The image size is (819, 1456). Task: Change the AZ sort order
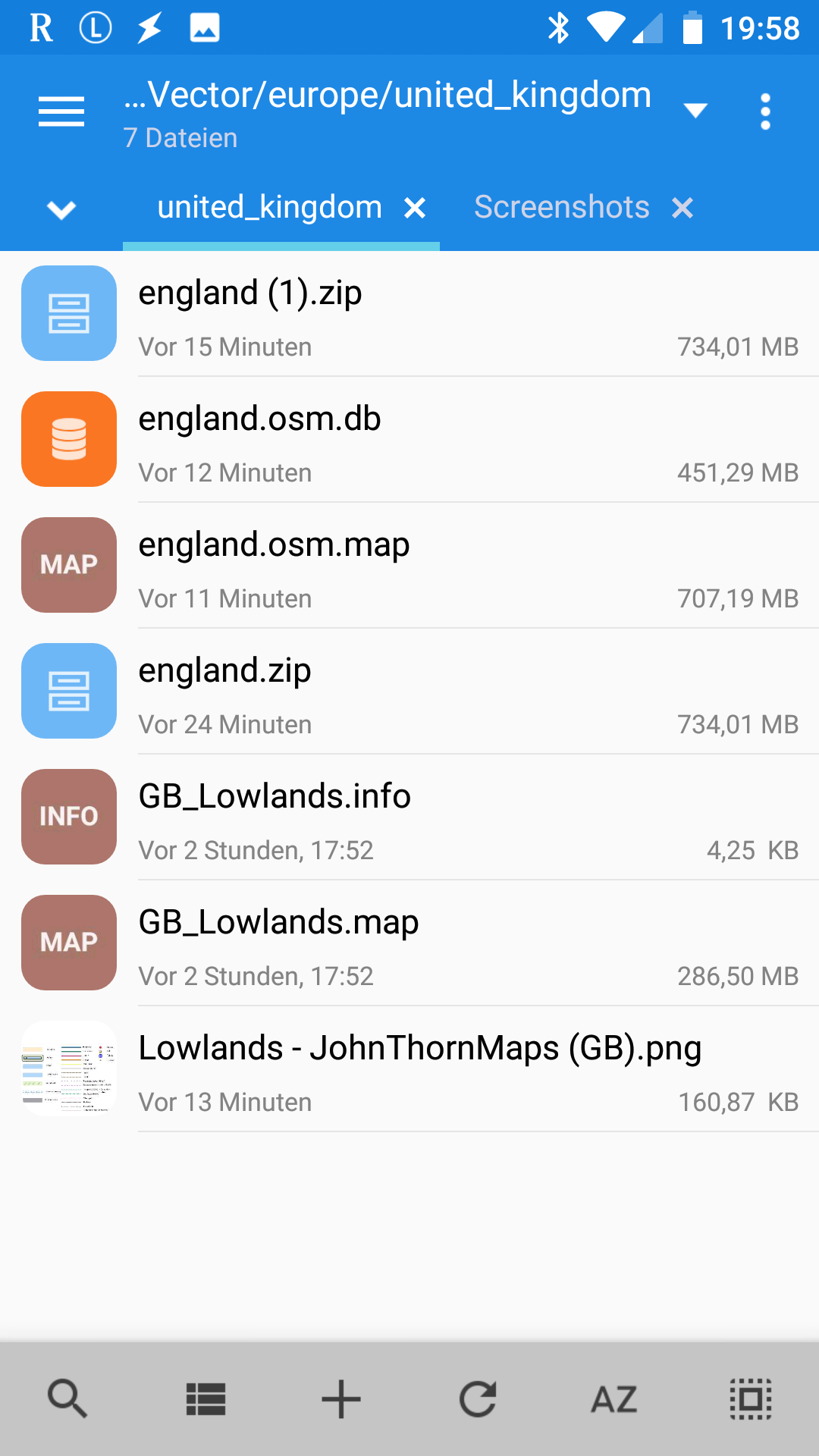(614, 1399)
